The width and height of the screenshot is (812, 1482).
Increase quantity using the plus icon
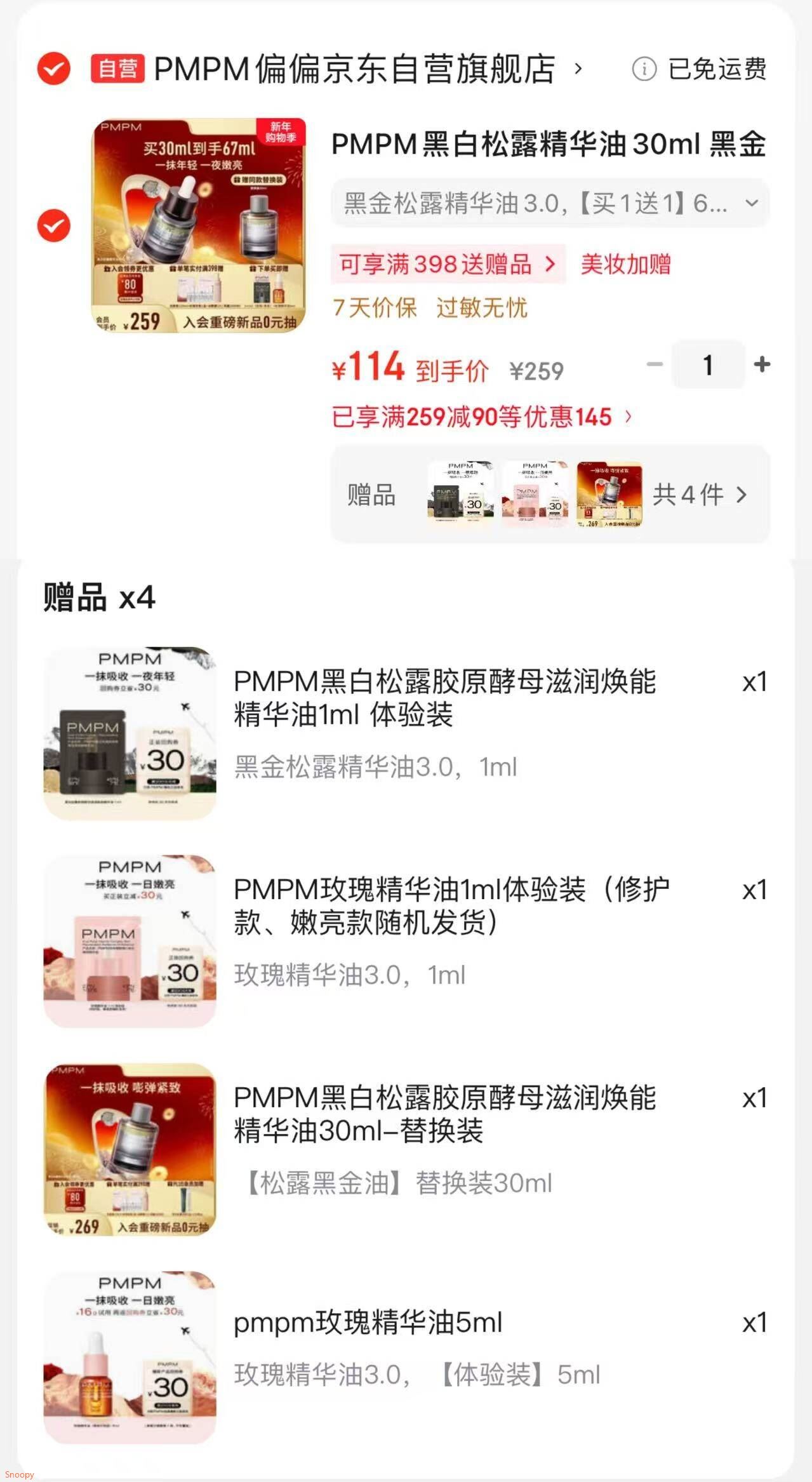click(x=761, y=365)
